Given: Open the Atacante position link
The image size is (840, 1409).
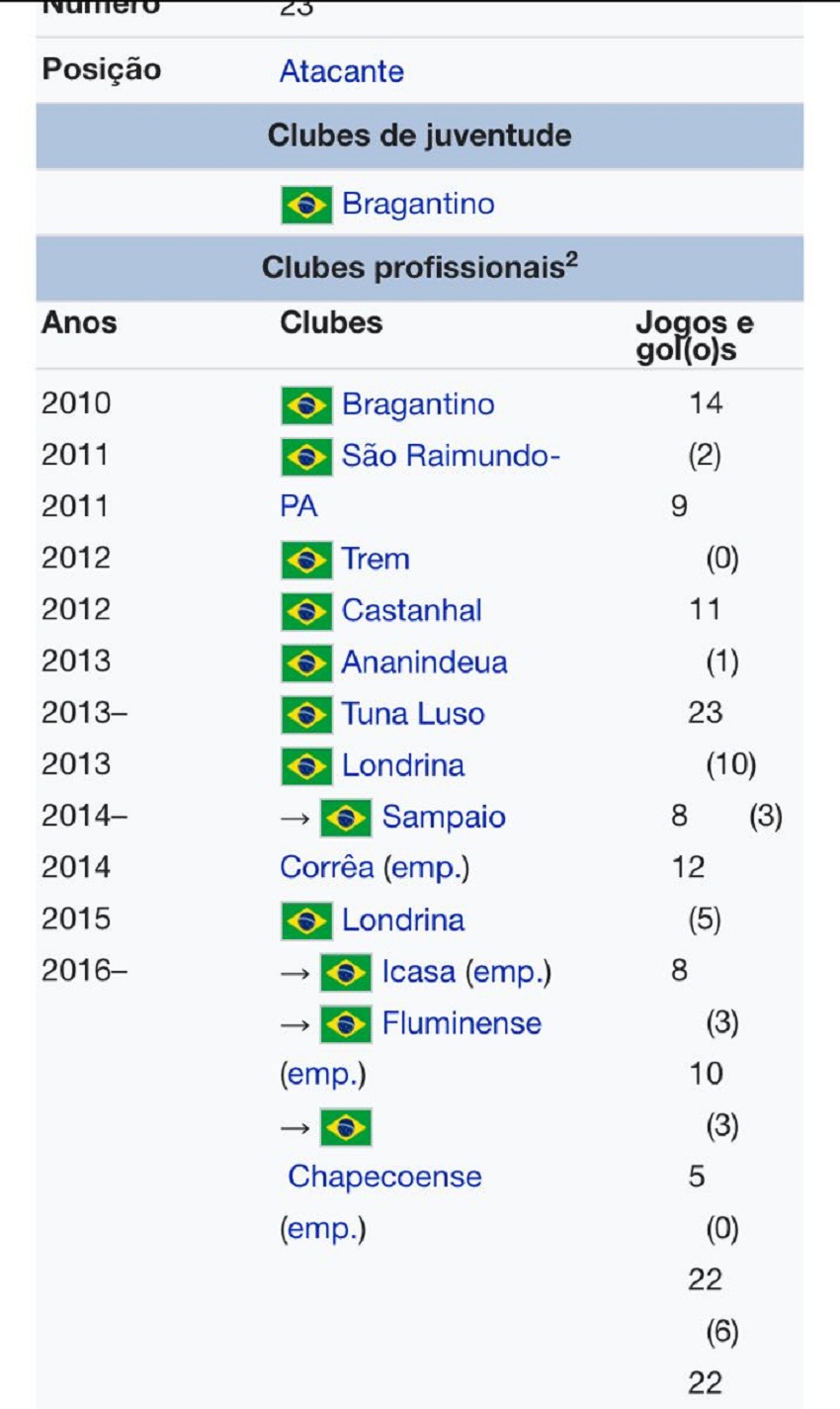Looking at the screenshot, I should point(341,71).
